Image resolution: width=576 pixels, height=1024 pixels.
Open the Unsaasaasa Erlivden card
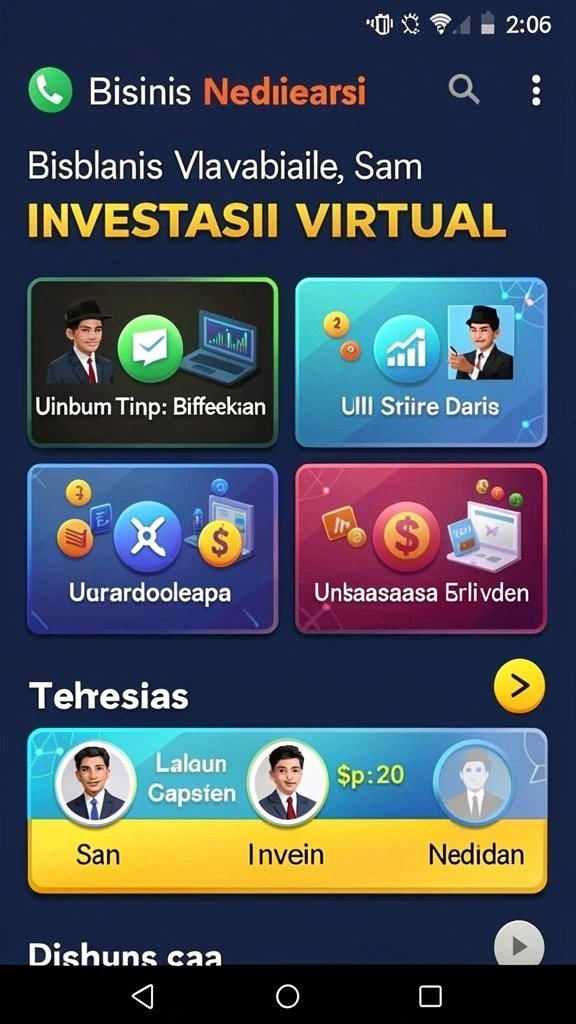(421, 549)
